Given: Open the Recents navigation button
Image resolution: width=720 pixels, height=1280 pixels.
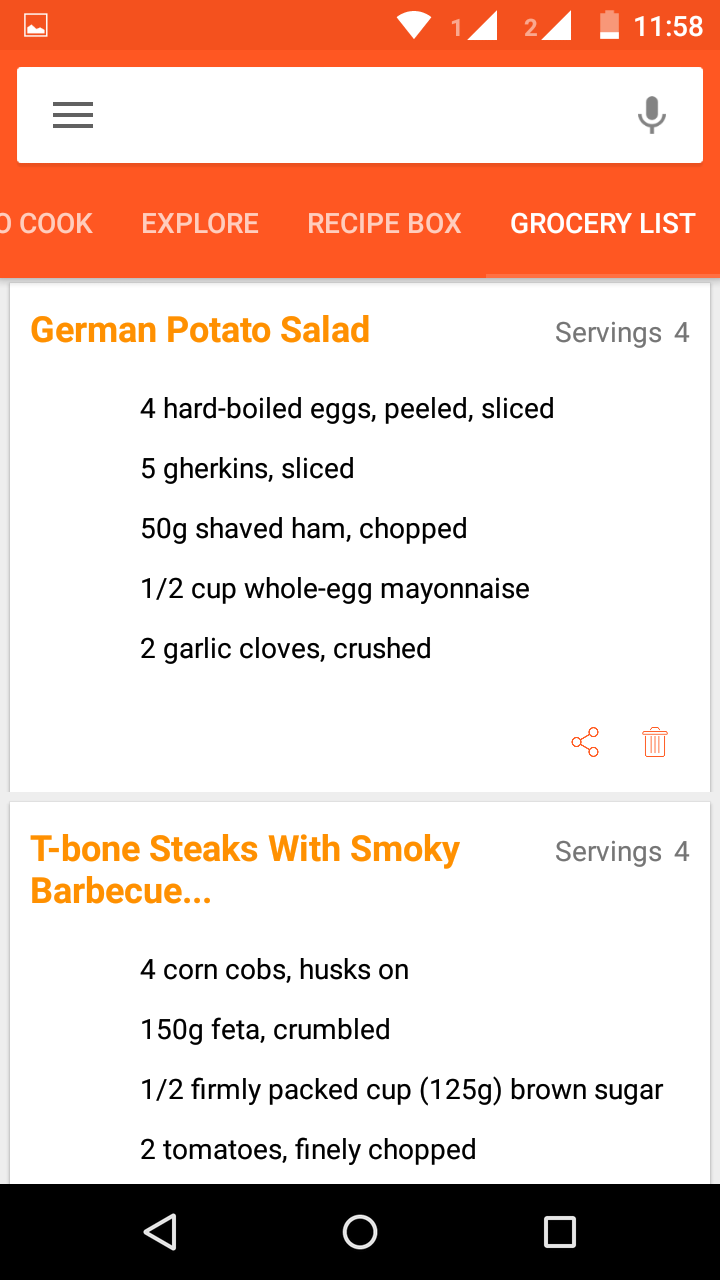Looking at the screenshot, I should tap(560, 1232).
